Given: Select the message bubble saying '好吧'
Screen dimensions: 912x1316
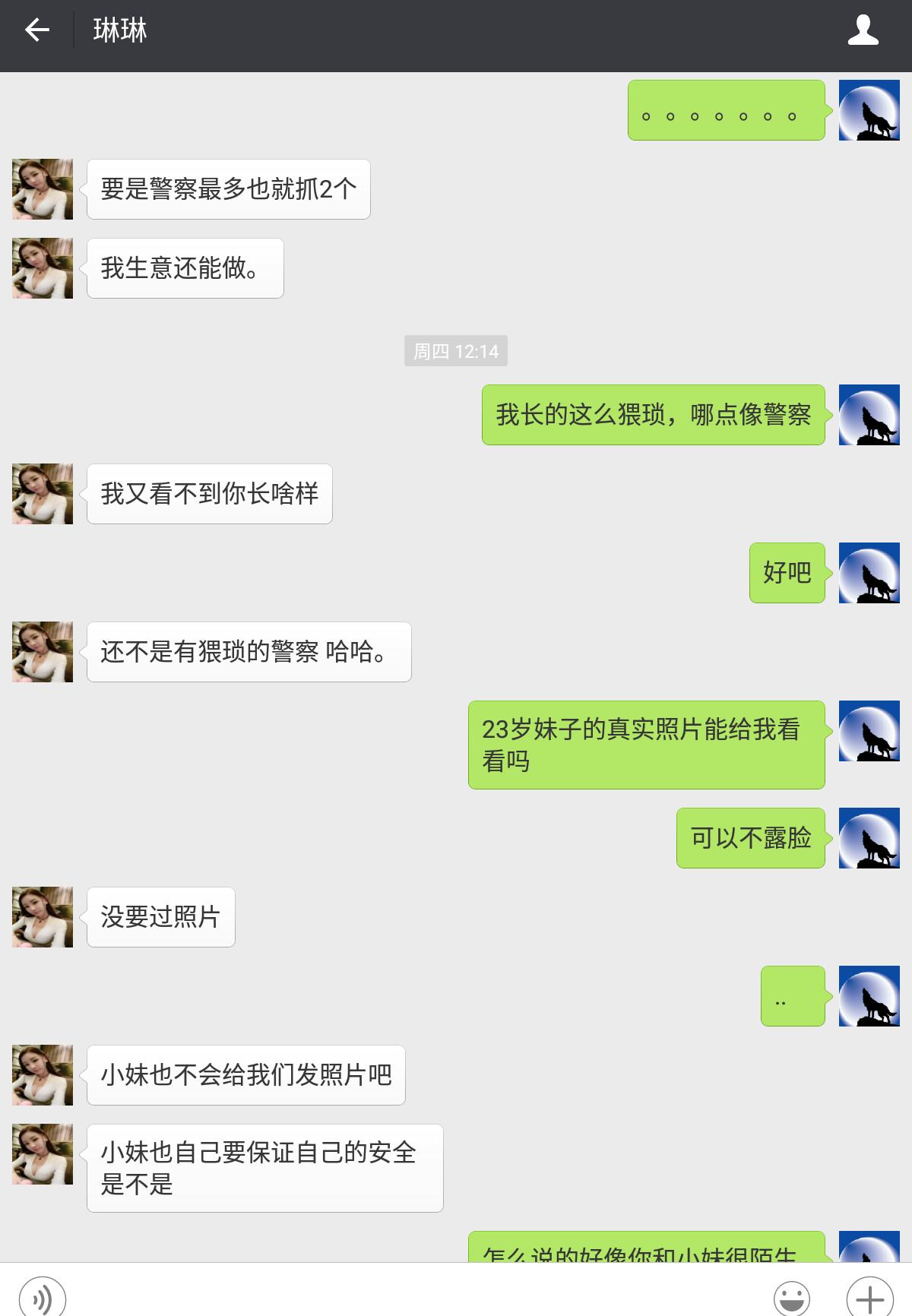Looking at the screenshot, I should pos(787,572).
